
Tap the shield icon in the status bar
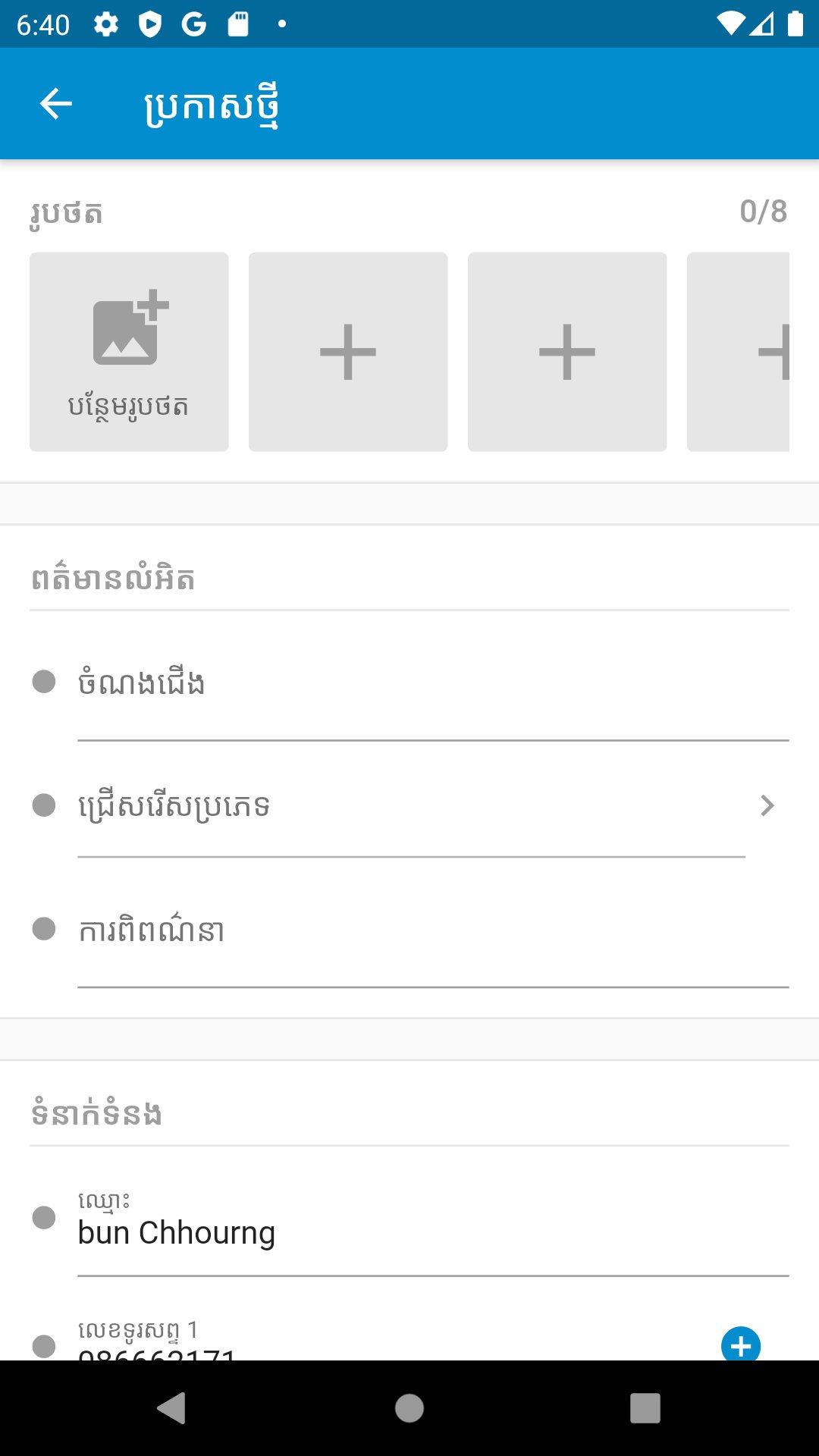coord(150,23)
